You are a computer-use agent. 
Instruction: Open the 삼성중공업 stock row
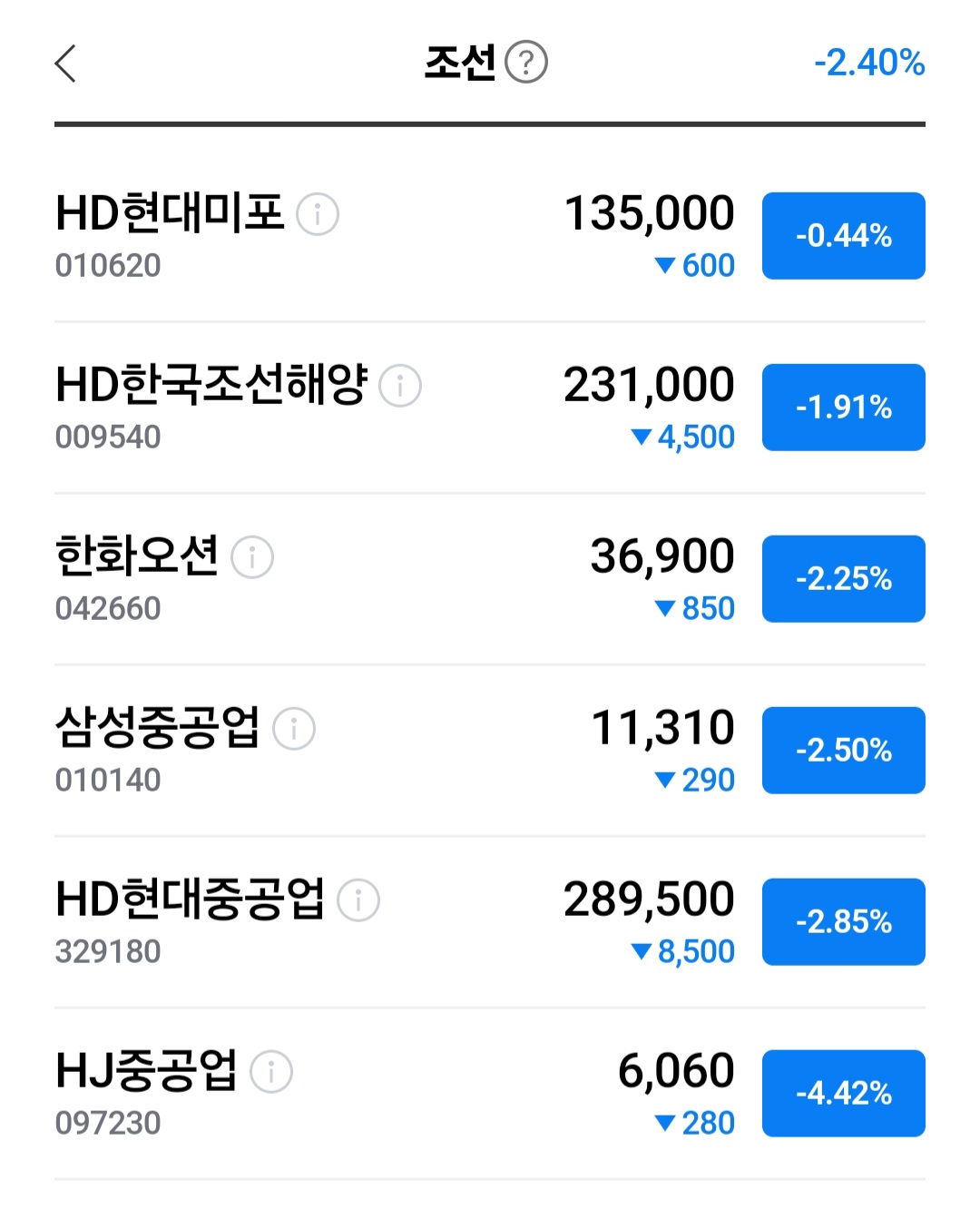(490, 751)
